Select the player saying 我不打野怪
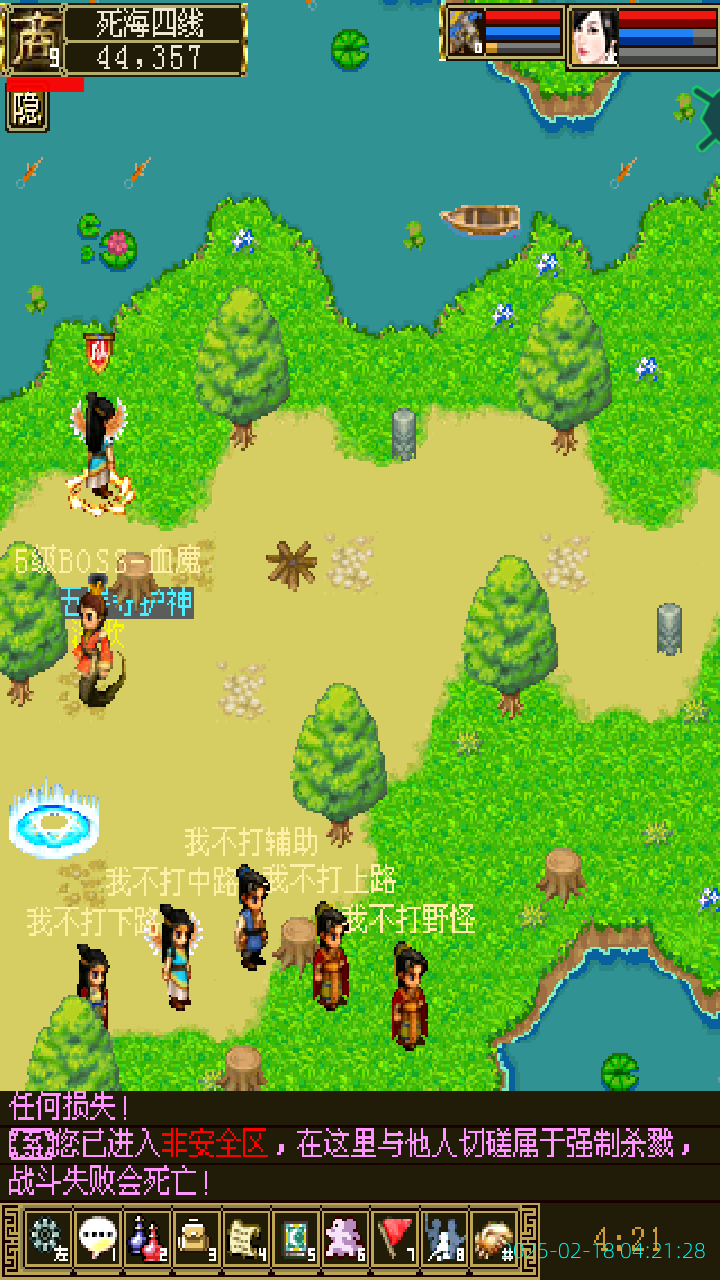This screenshot has height=1280, width=720. (x=410, y=995)
